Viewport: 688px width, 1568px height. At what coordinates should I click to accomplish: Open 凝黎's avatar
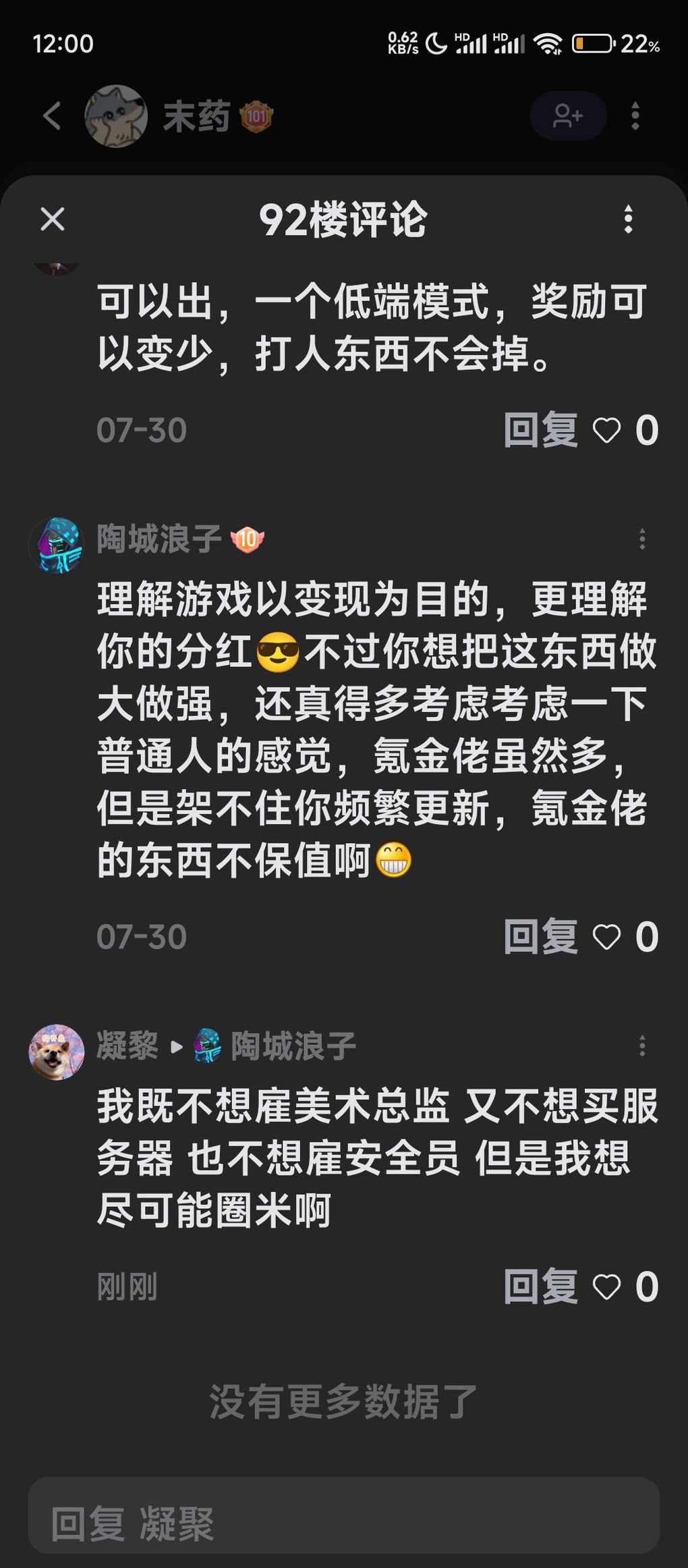point(57,1052)
